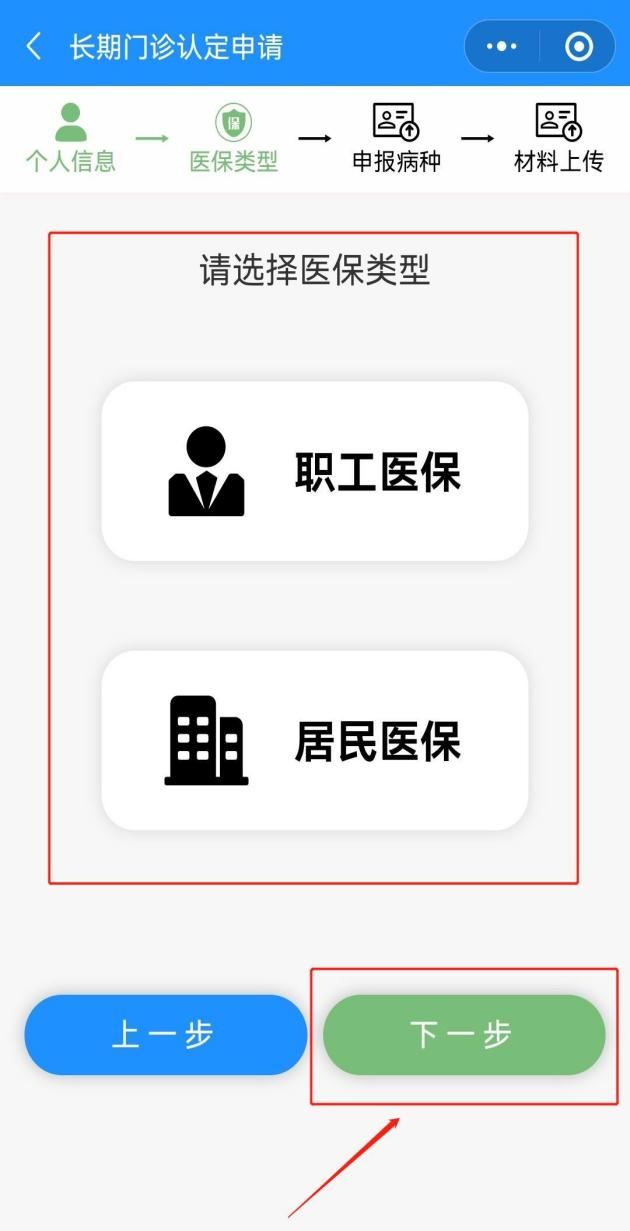Return to previous step 上一步

coord(165,1035)
